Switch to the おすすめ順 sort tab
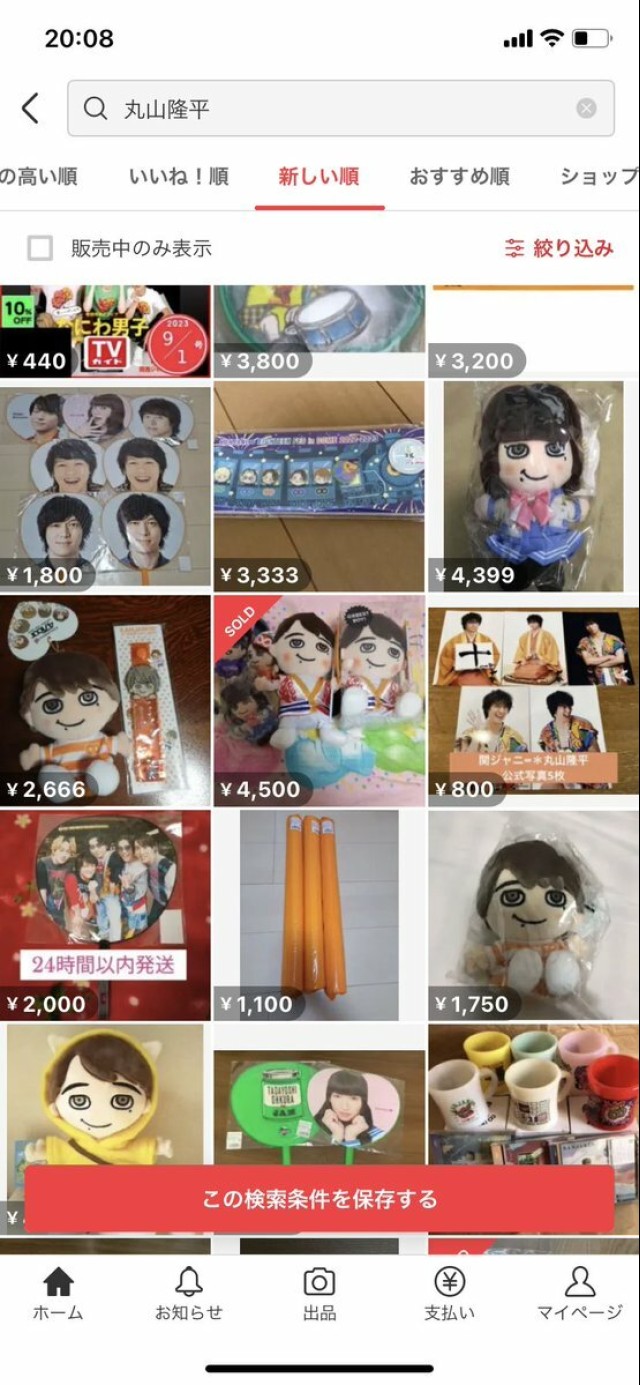Image resolution: width=640 pixels, height=1385 pixels. pyautogui.click(x=459, y=178)
